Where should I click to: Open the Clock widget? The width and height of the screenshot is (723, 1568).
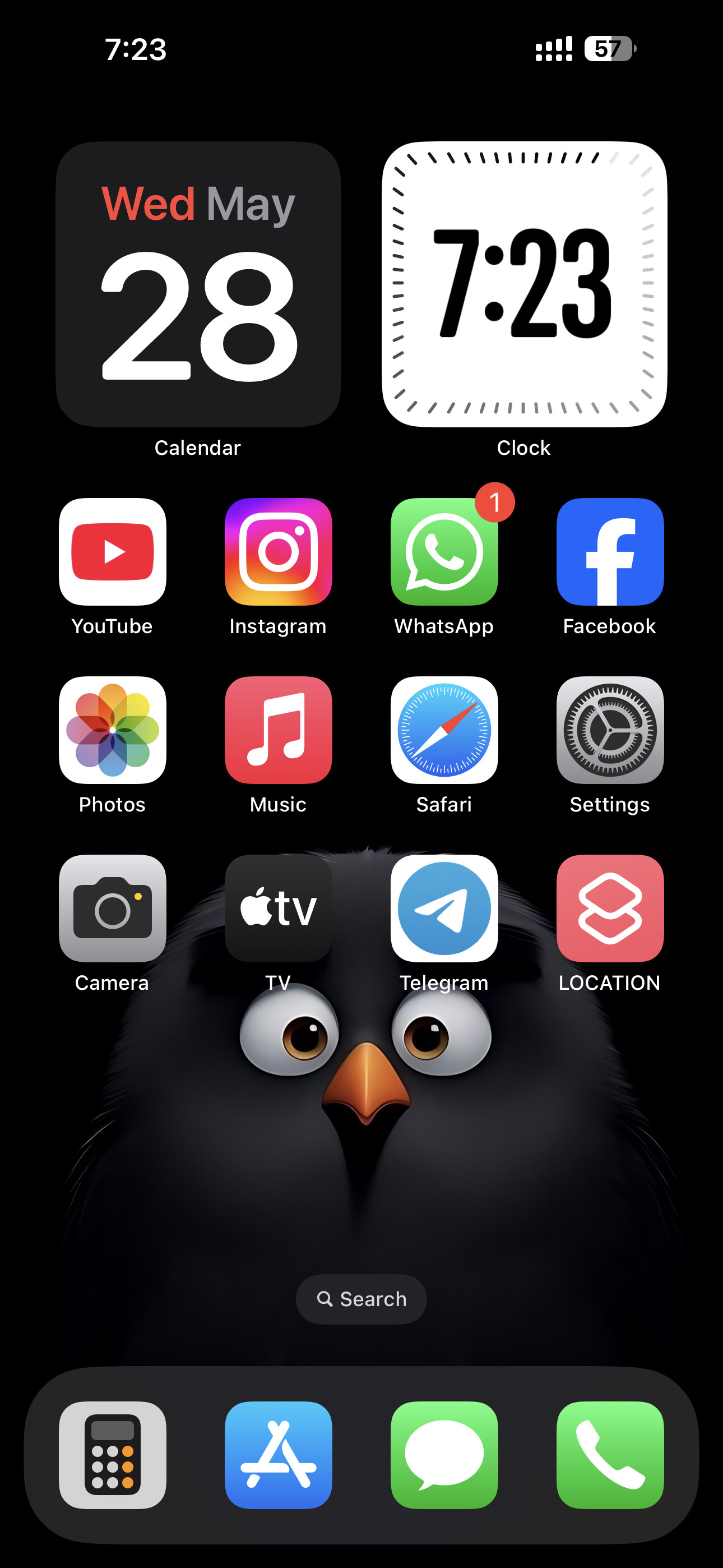tap(524, 284)
